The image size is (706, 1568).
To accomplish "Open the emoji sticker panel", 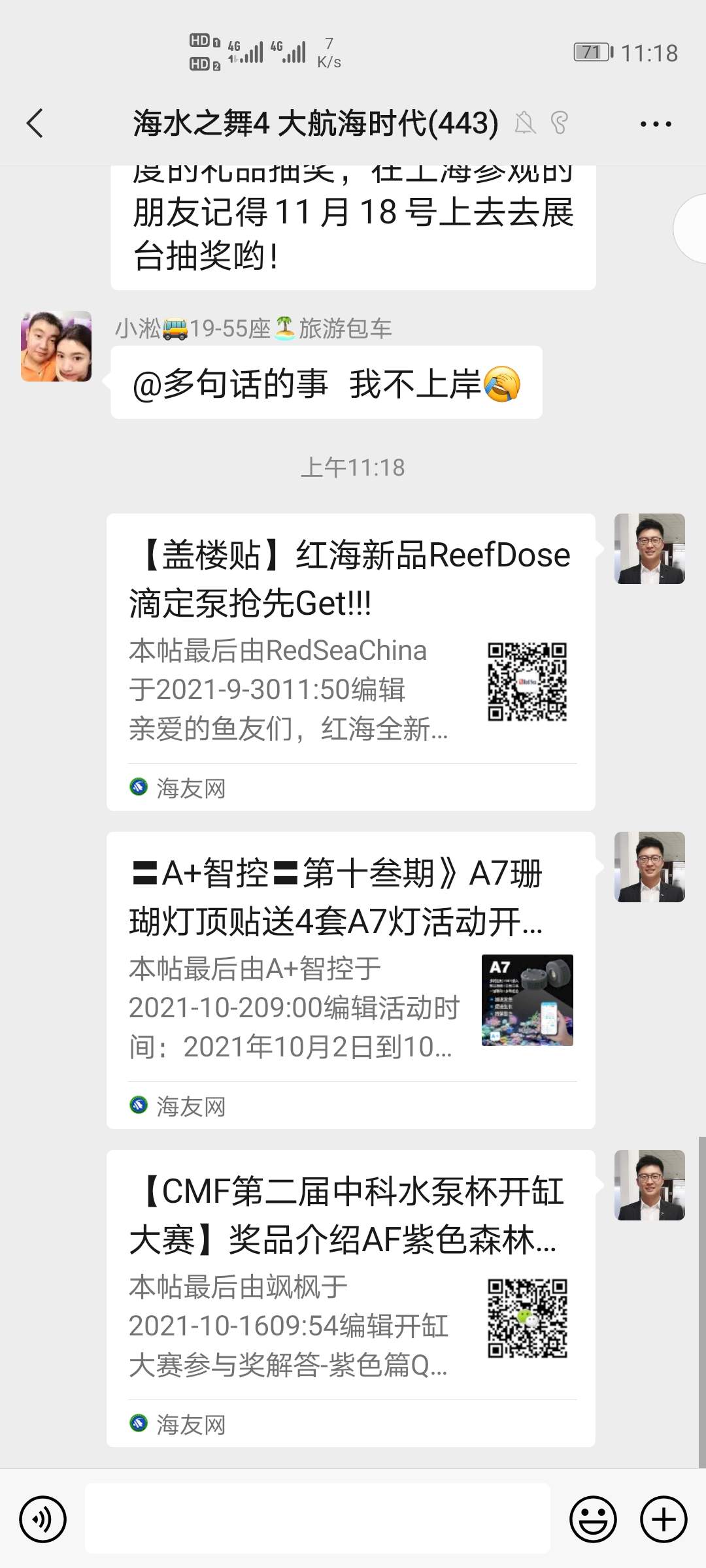I will pyautogui.click(x=593, y=1519).
